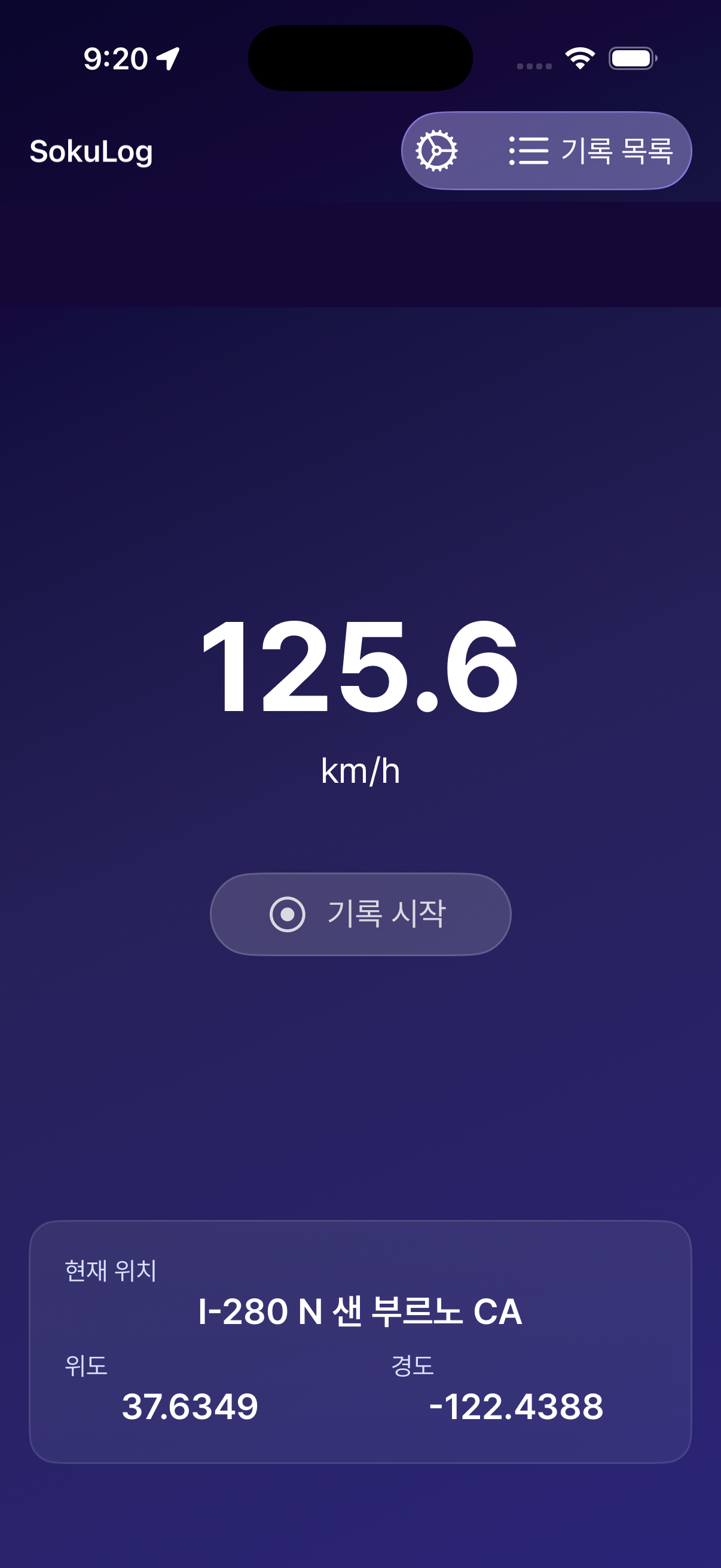Tap the battery icon in the status bar

point(631,58)
